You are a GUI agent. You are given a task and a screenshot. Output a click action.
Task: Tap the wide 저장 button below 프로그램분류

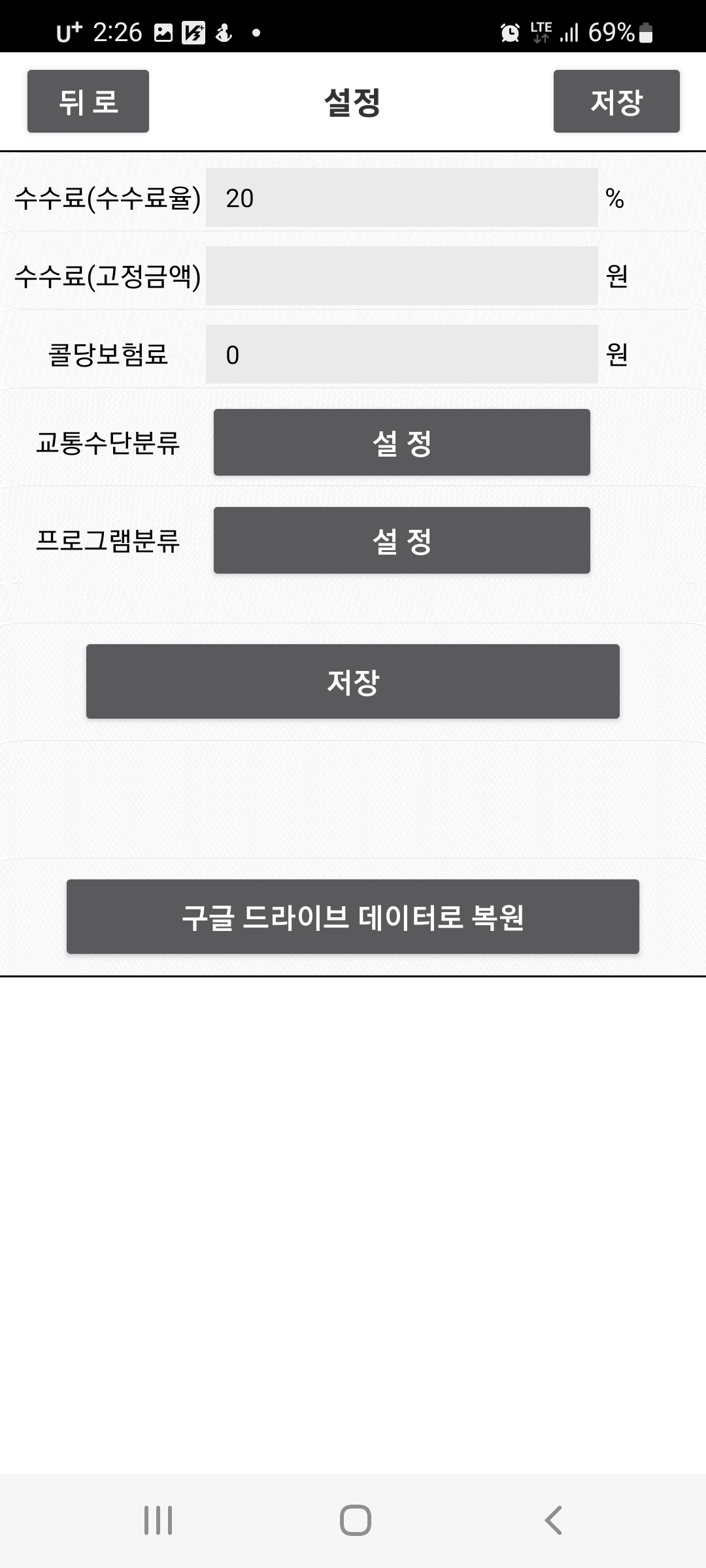pyautogui.click(x=353, y=681)
